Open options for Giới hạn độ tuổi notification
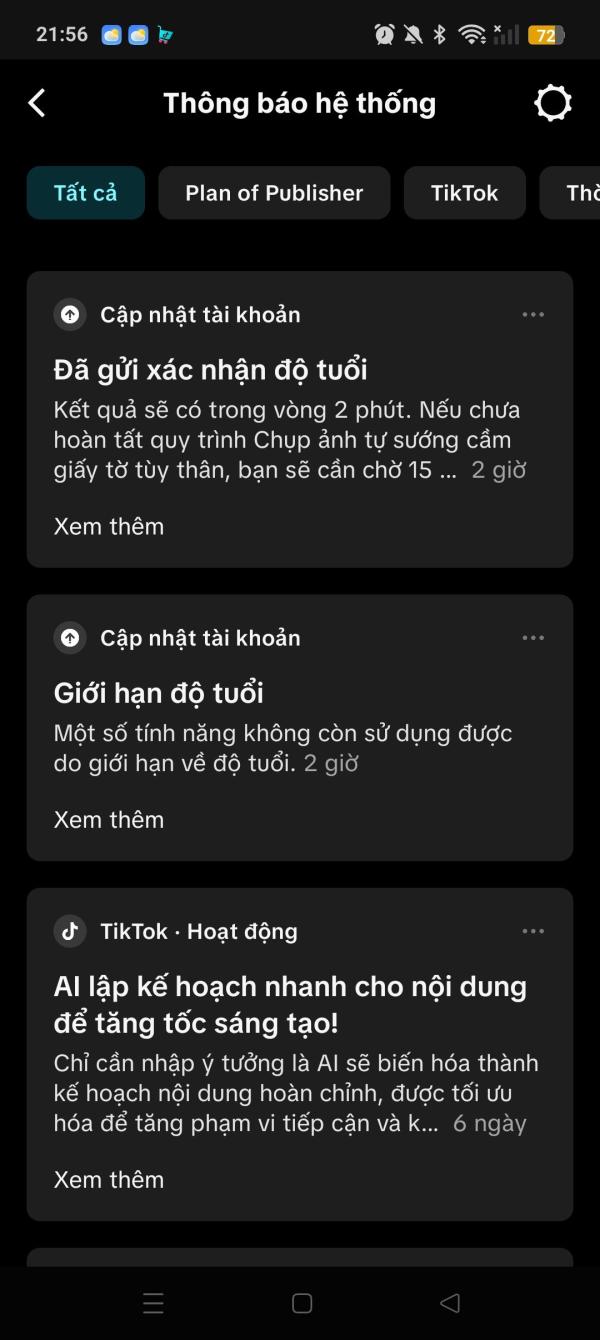Viewport: 600px width, 1340px height. (533, 638)
